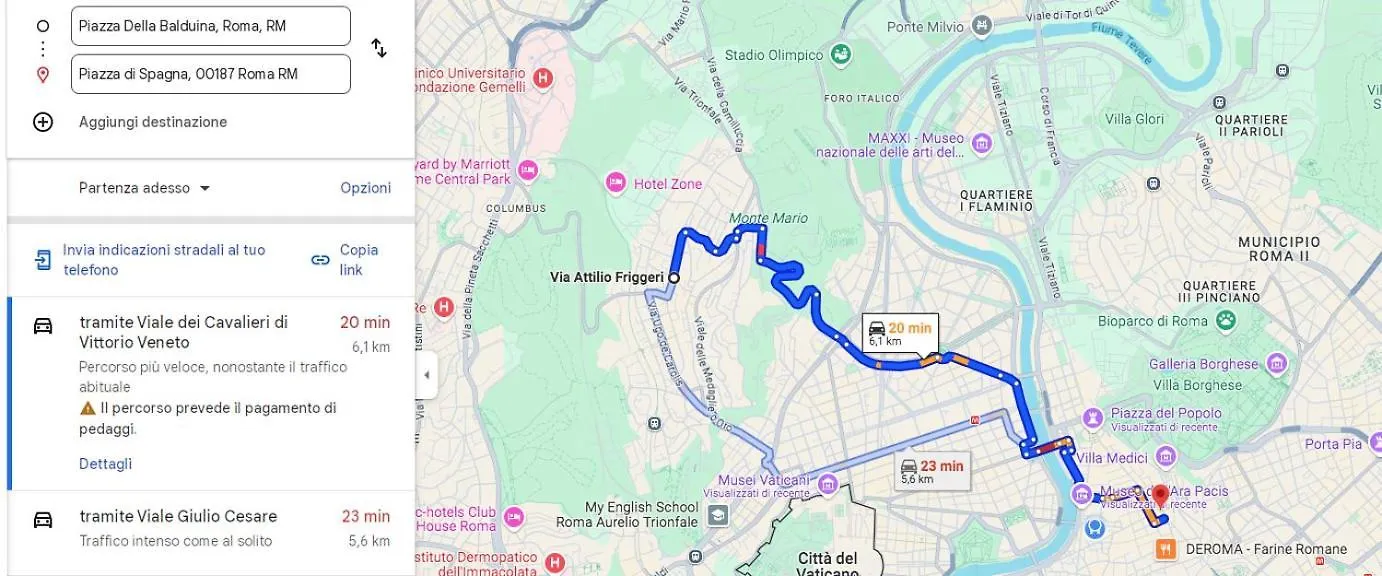Open the Hotel Zone map marker
This screenshot has height=576, width=1382.
[x=616, y=183]
